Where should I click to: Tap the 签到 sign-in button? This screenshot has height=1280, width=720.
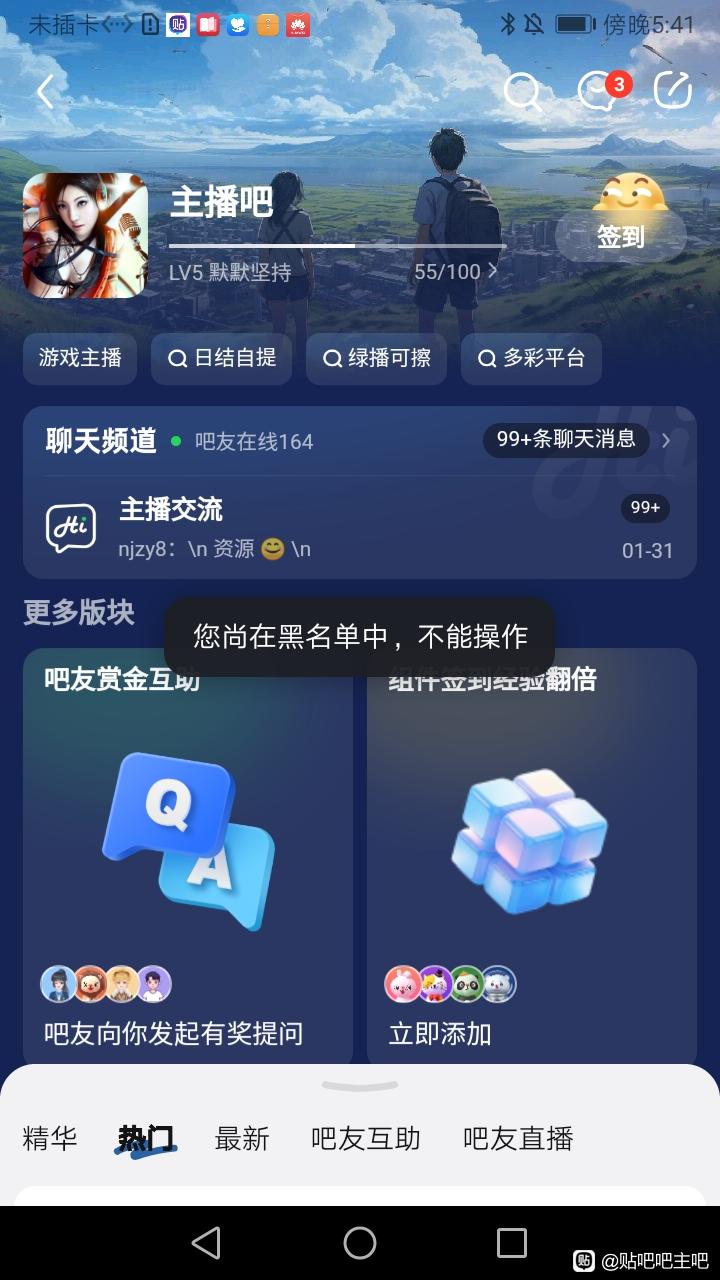pos(621,236)
